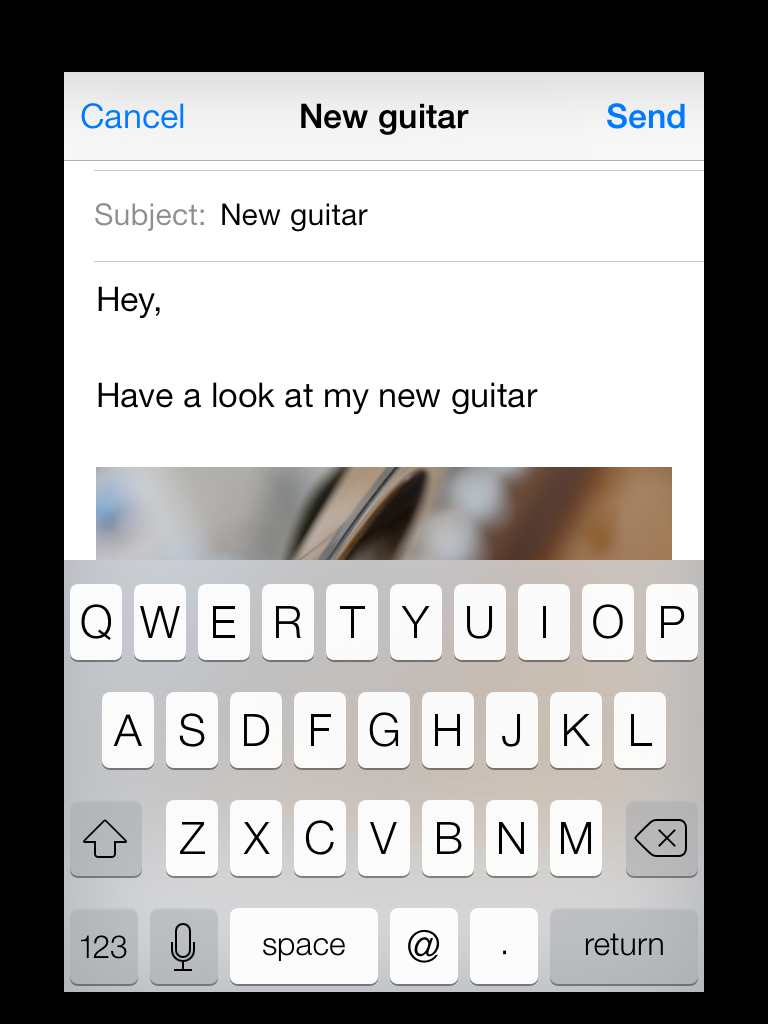Switch to the 123 numeric keyboard
The height and width of the screenshot is (1024, 768).
(104, 946)
